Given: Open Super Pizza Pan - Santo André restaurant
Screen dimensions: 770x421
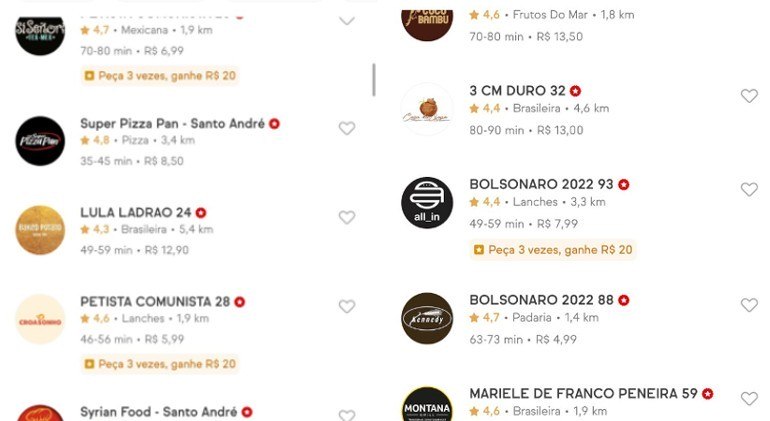Looking at the screenshot, I should 172,124.
